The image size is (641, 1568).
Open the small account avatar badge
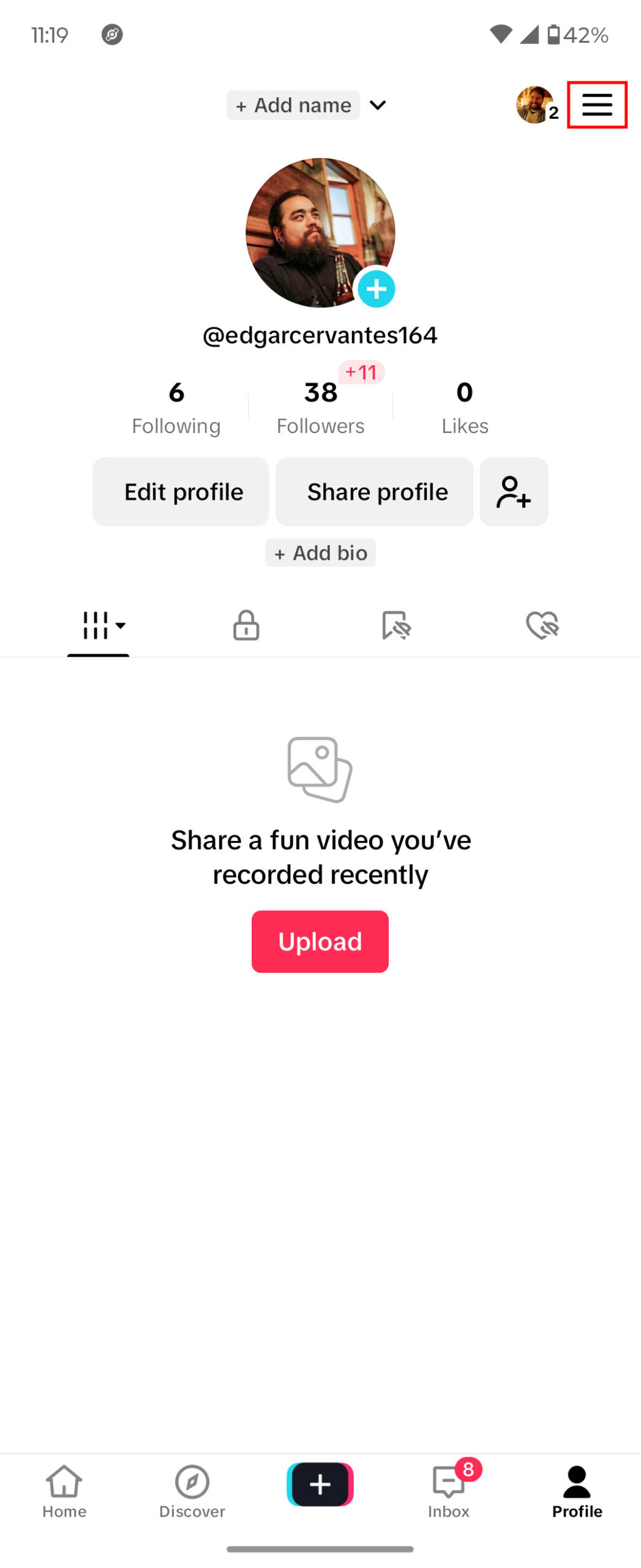(535, 105)
